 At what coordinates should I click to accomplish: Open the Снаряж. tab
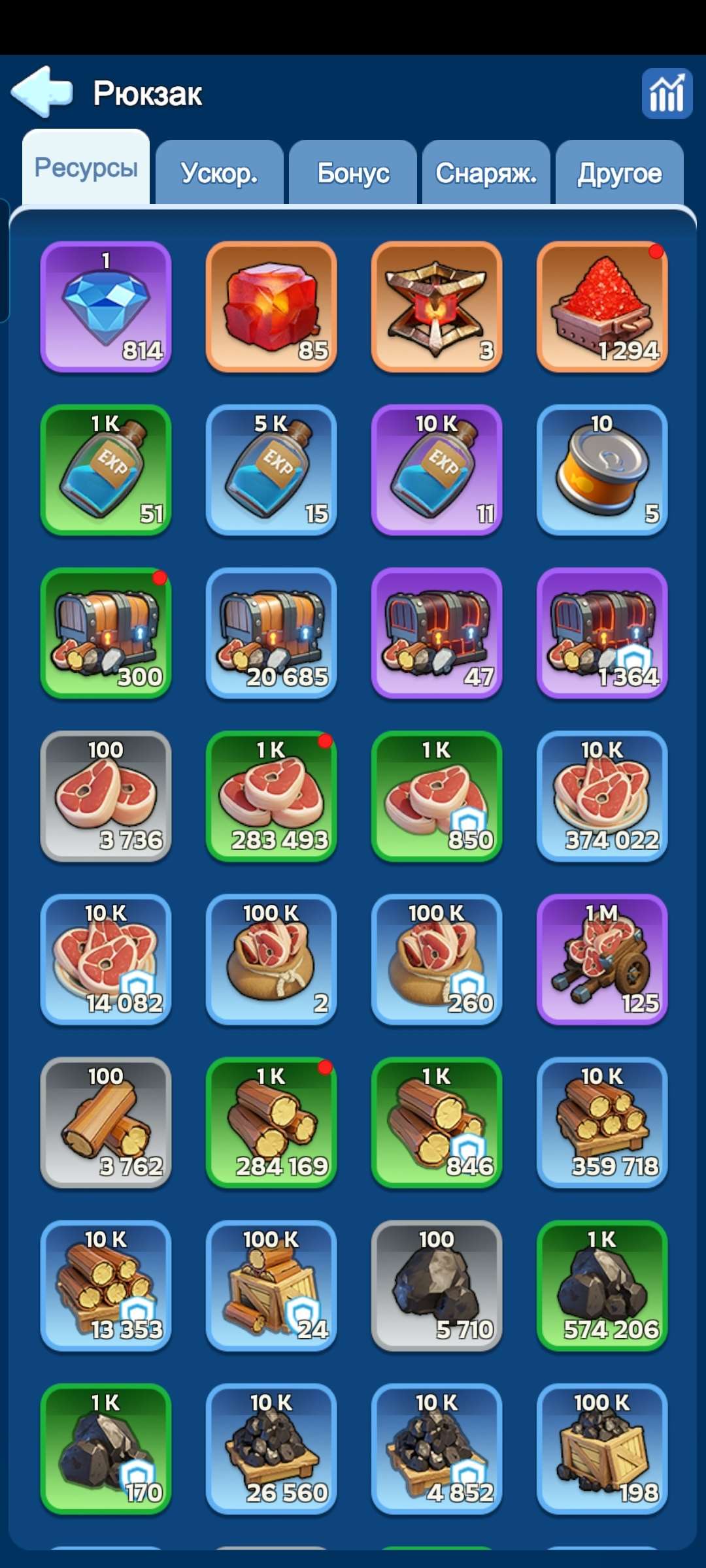coord(486,173)
